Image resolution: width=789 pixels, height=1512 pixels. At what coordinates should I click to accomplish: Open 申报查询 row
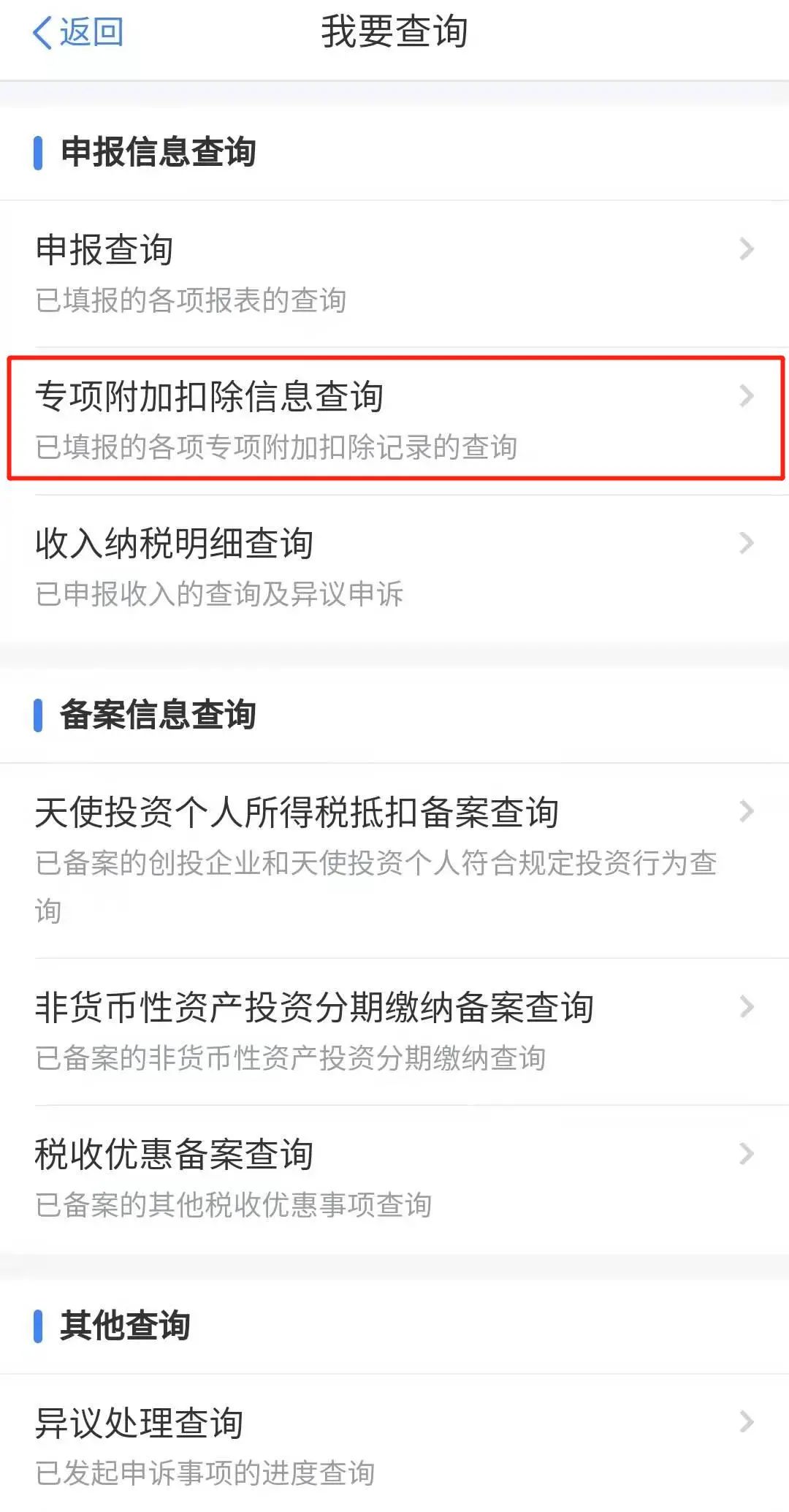(x=394, y=273)
